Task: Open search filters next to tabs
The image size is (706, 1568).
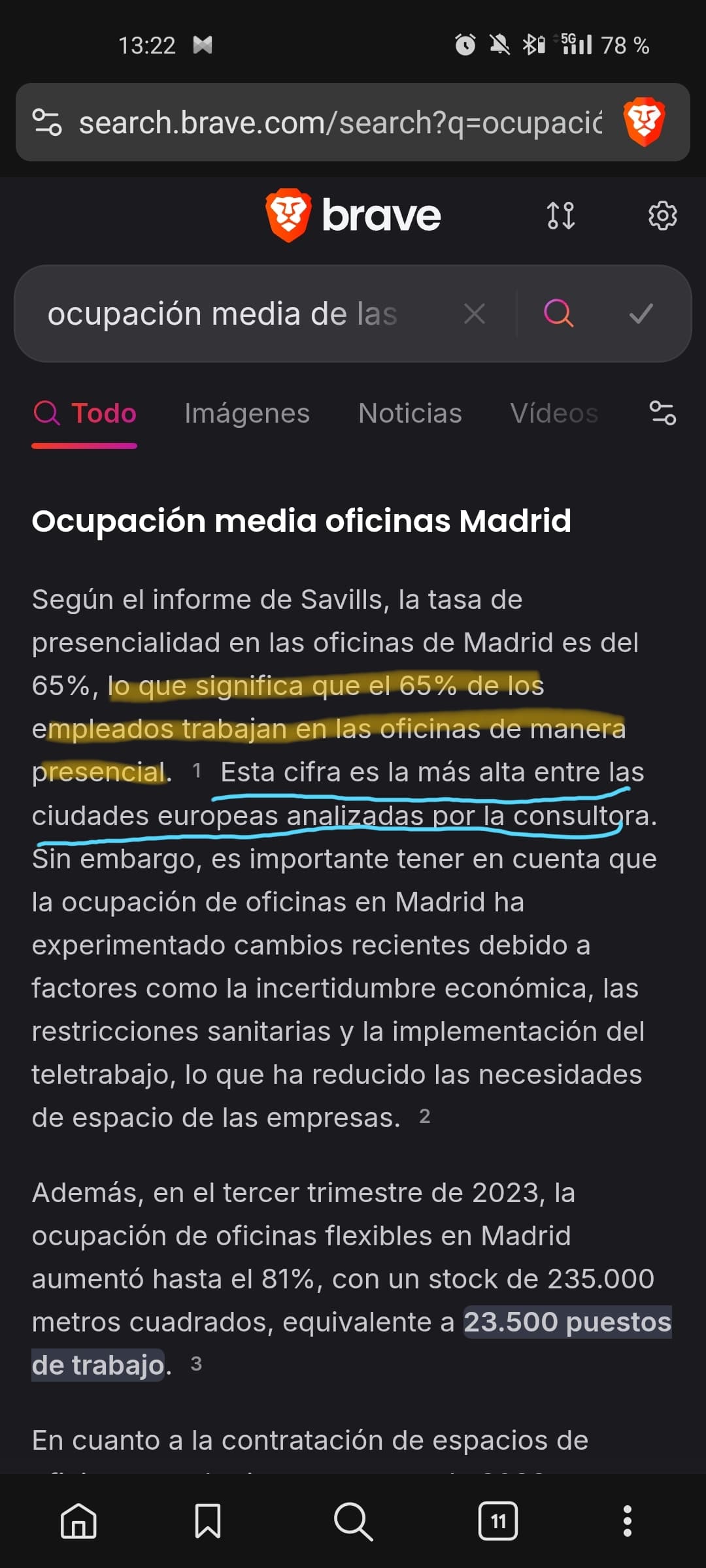Action: (x=662, y=414)
